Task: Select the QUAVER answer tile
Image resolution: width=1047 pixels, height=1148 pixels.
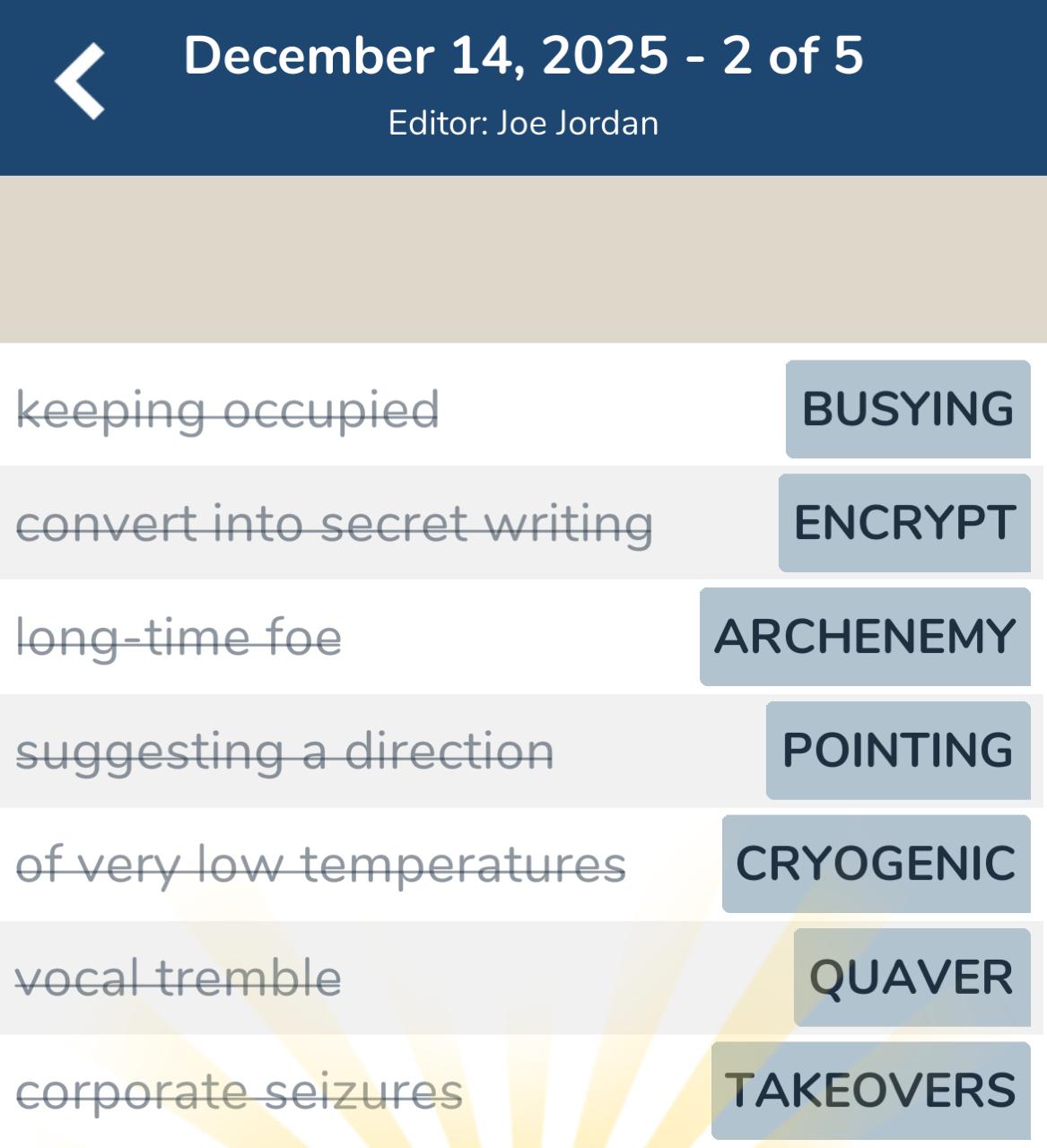Action: tap(911, 977)
